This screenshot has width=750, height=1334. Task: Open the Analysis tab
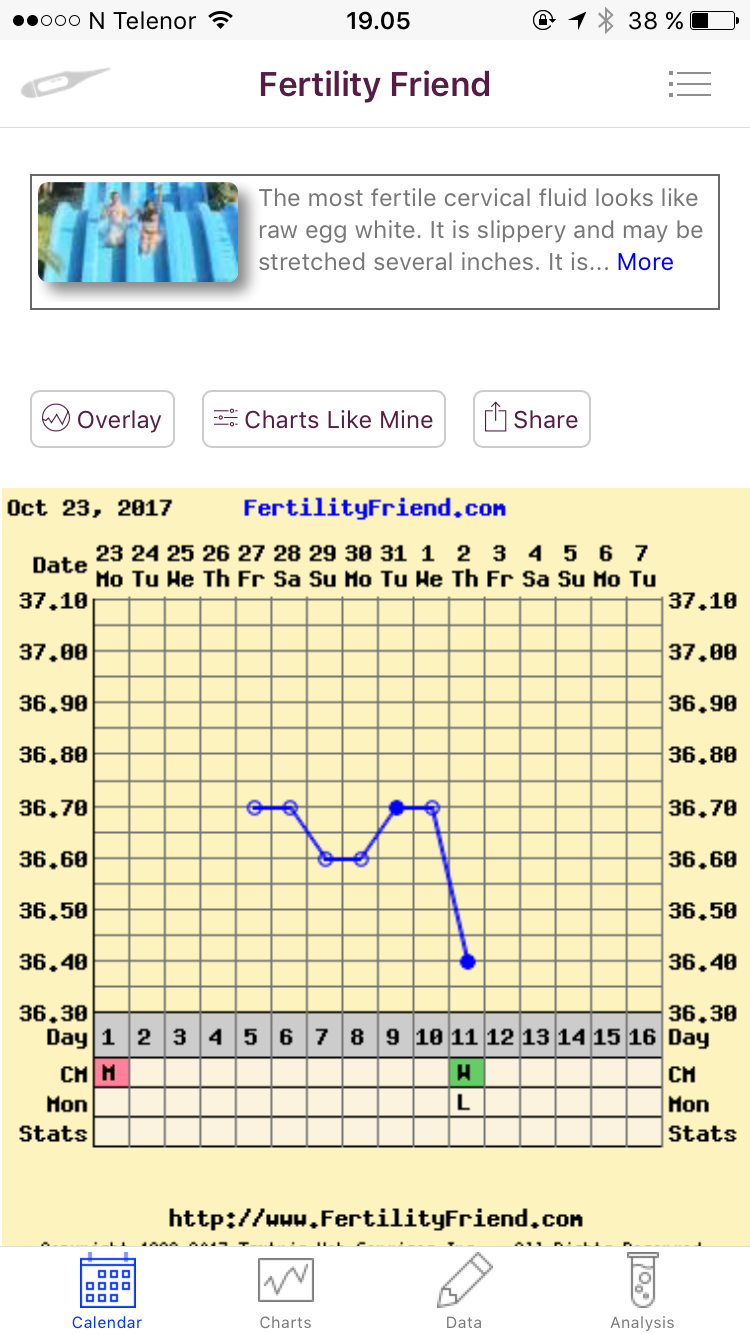643,1291
